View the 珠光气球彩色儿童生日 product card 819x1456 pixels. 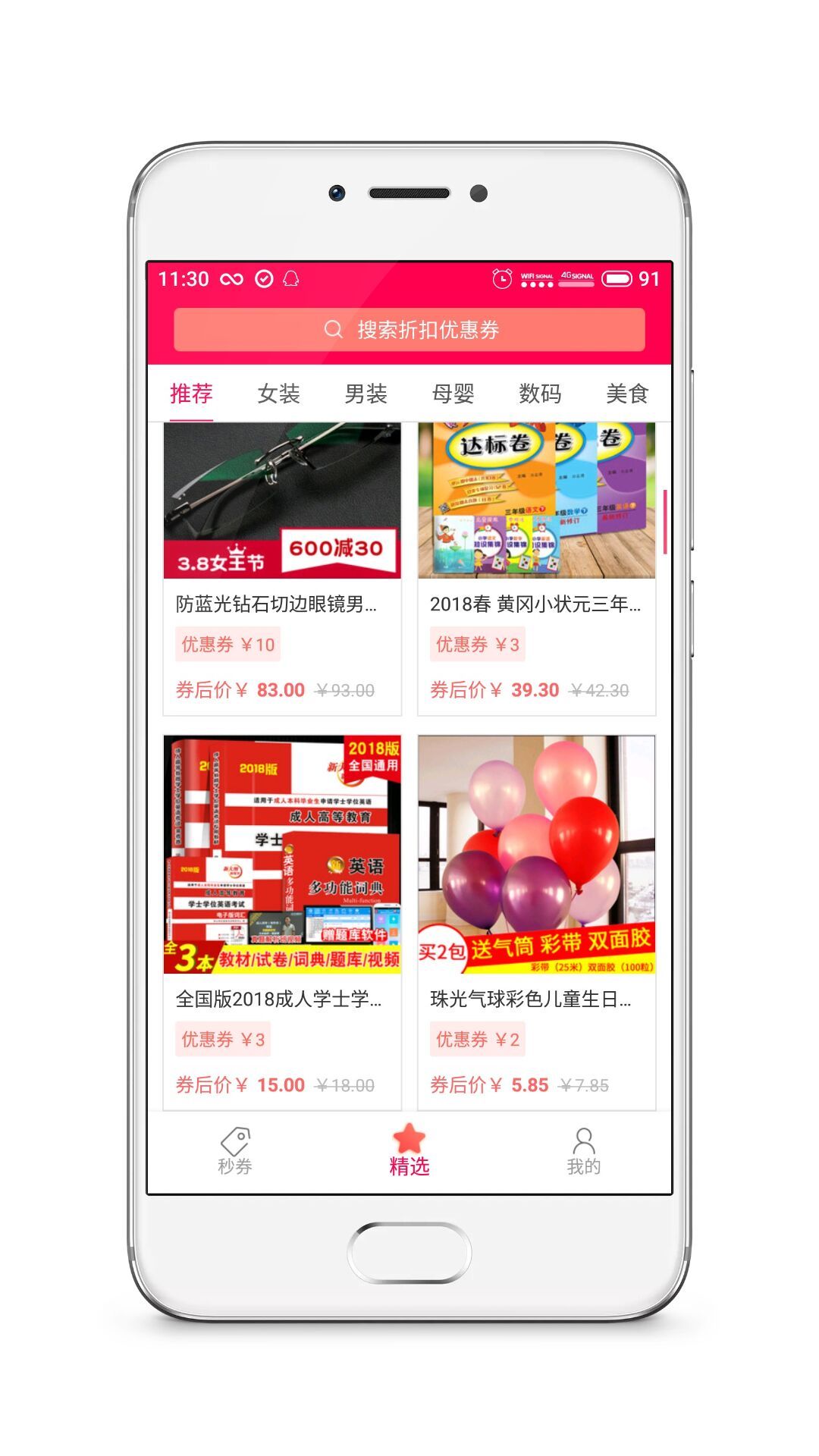(536, 921)
